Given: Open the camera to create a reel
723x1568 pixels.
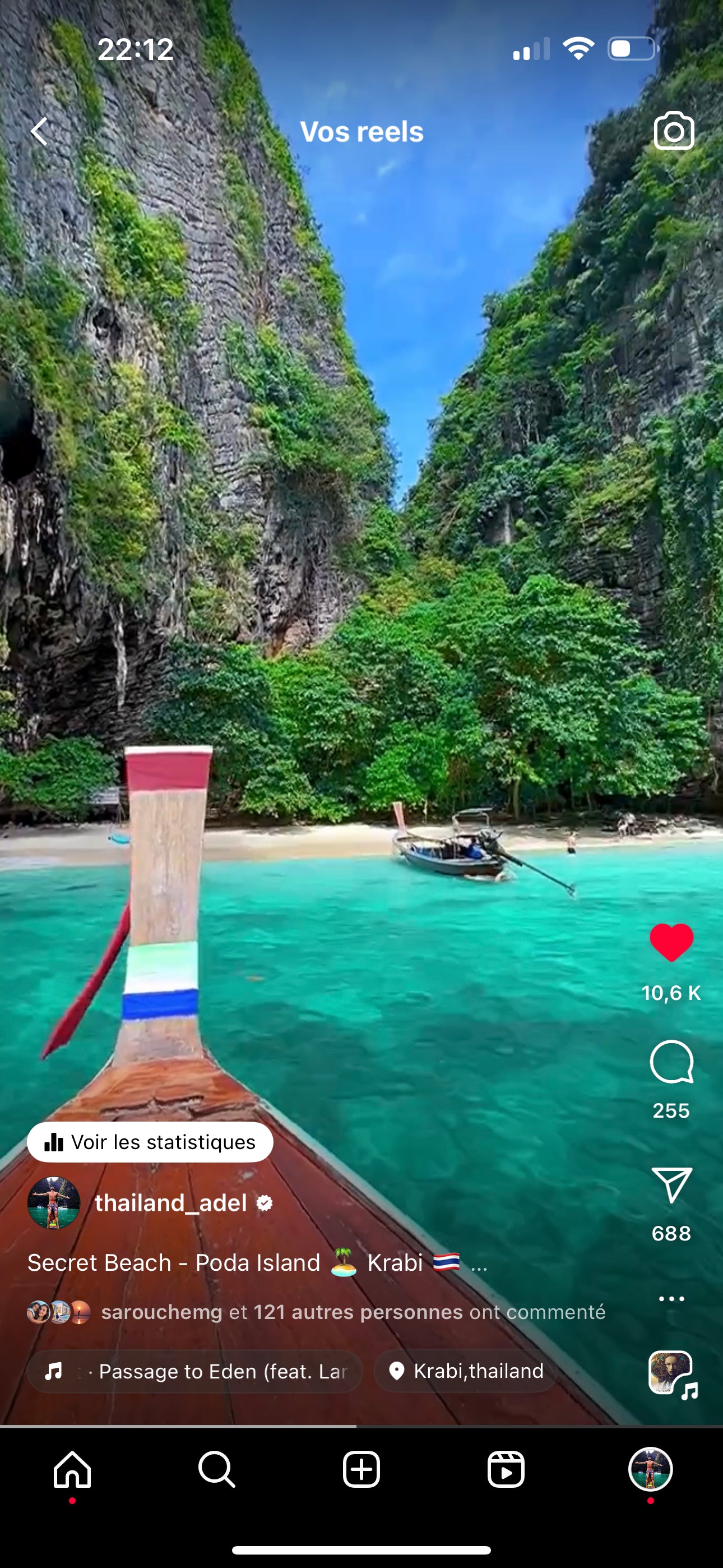Looking at the screenshot, I should [x=674, y=131].
